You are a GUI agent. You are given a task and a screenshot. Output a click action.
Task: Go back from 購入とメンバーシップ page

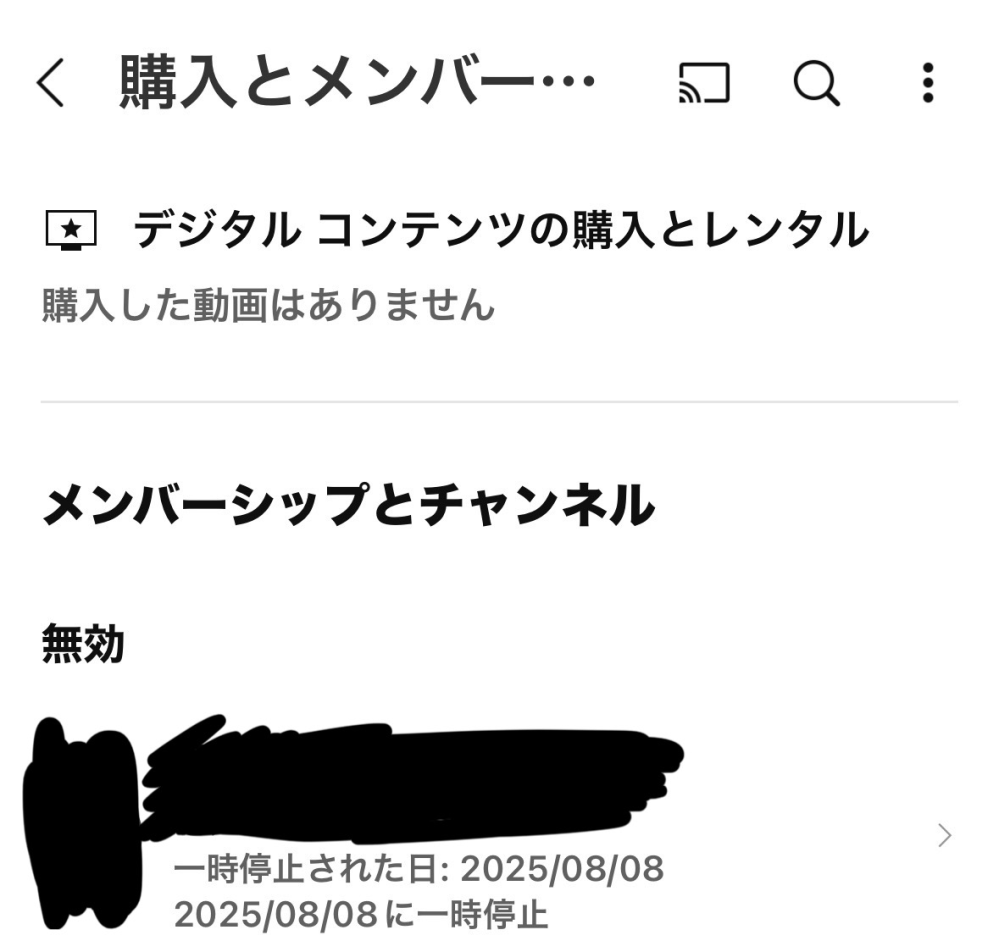pyautogui.click(x=50, y=83)
